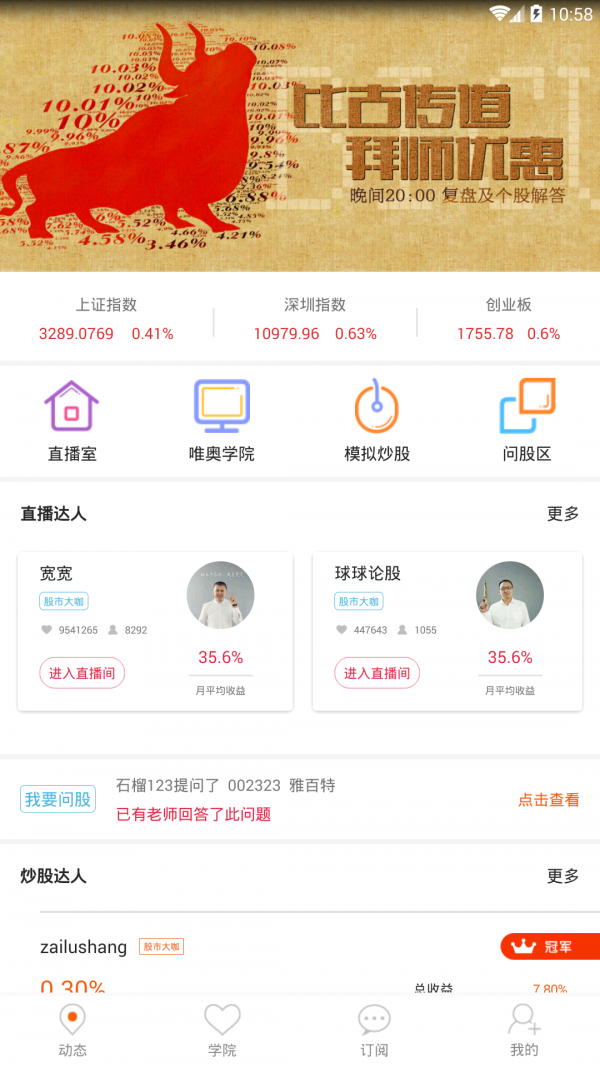Switch to the 订阅 tab
This screenshot has width=600, height=1067.
coord(374,1030)
